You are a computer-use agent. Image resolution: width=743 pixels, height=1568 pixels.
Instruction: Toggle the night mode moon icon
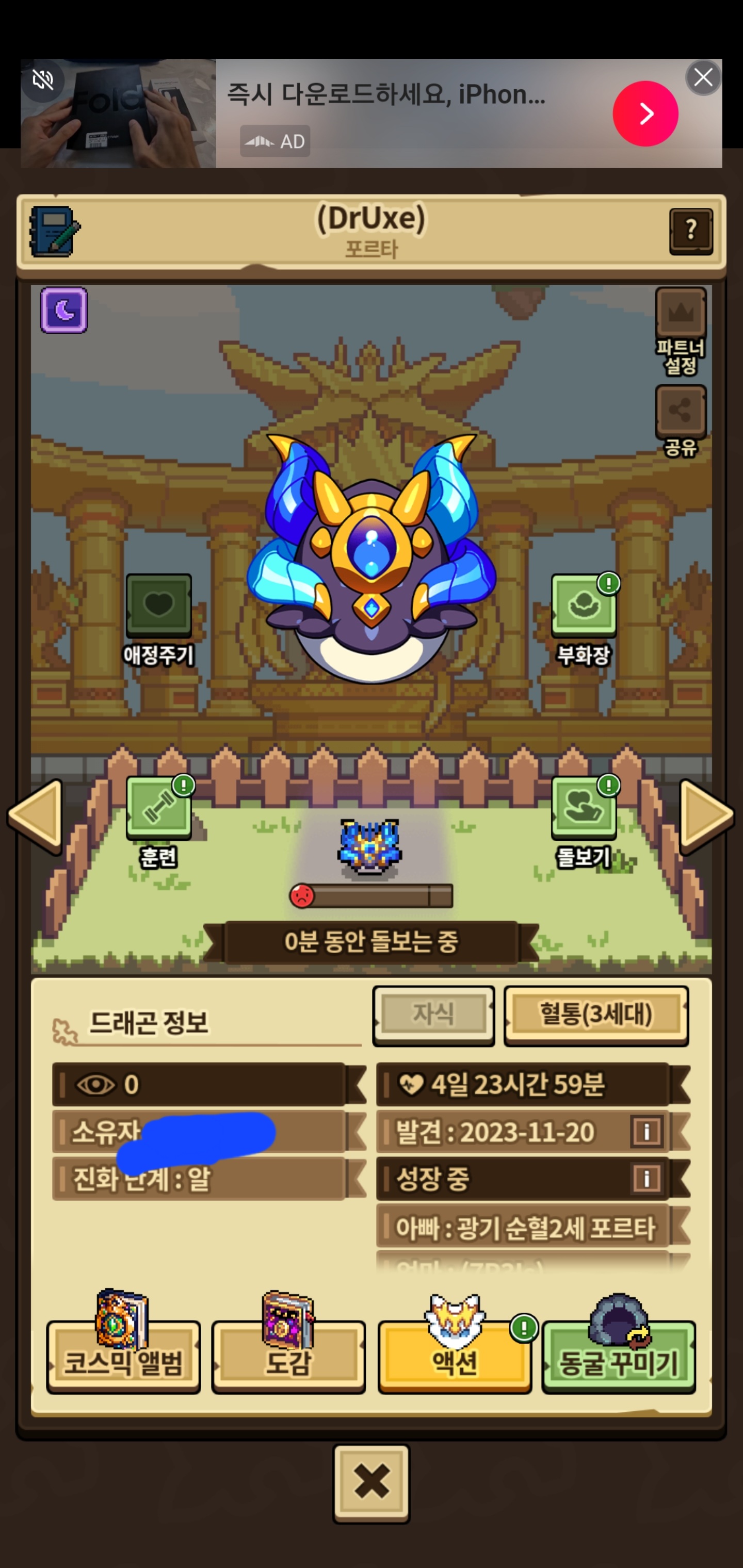(x=64, y=311)
